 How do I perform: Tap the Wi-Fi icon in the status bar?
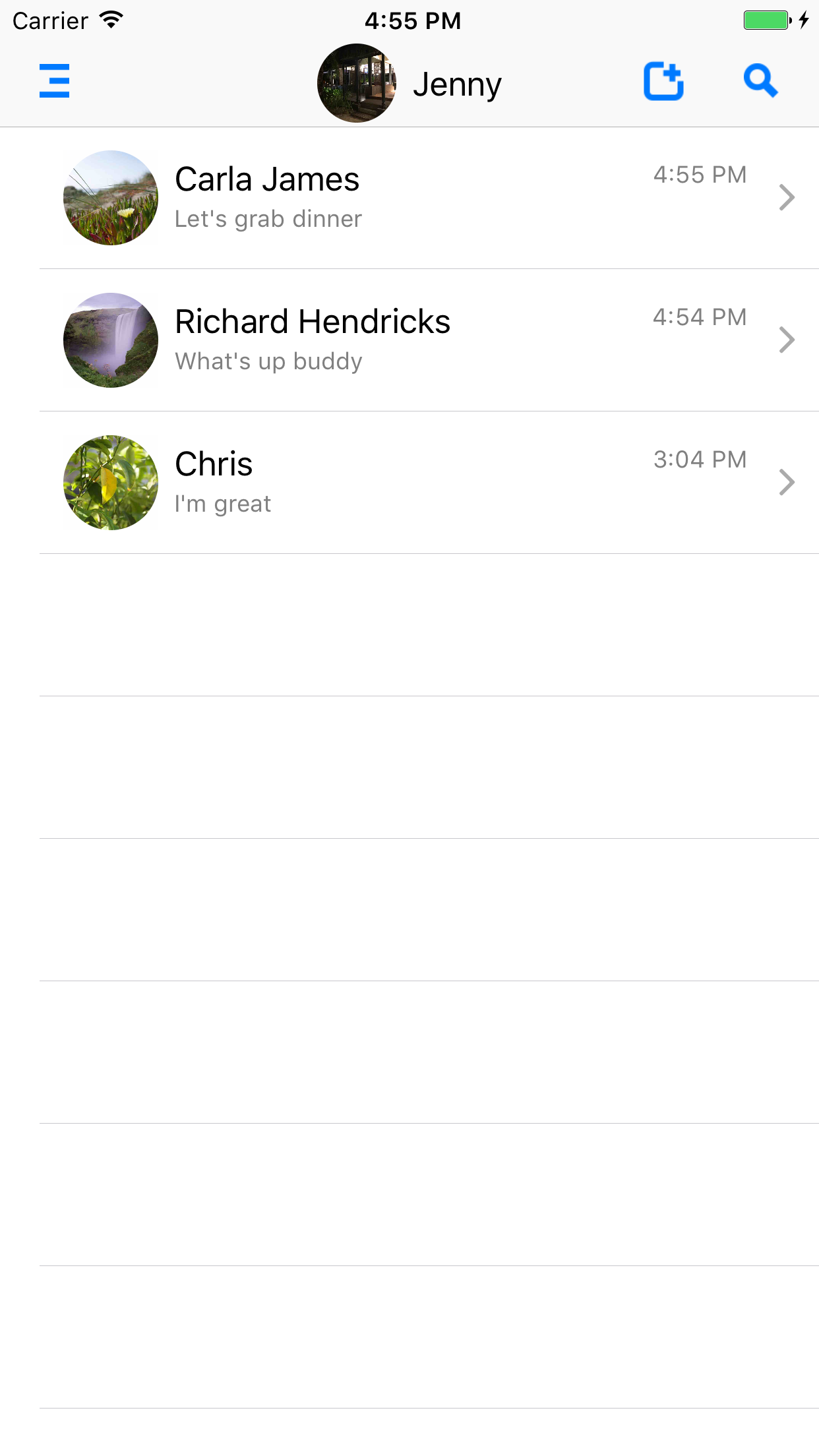(109, 19)
